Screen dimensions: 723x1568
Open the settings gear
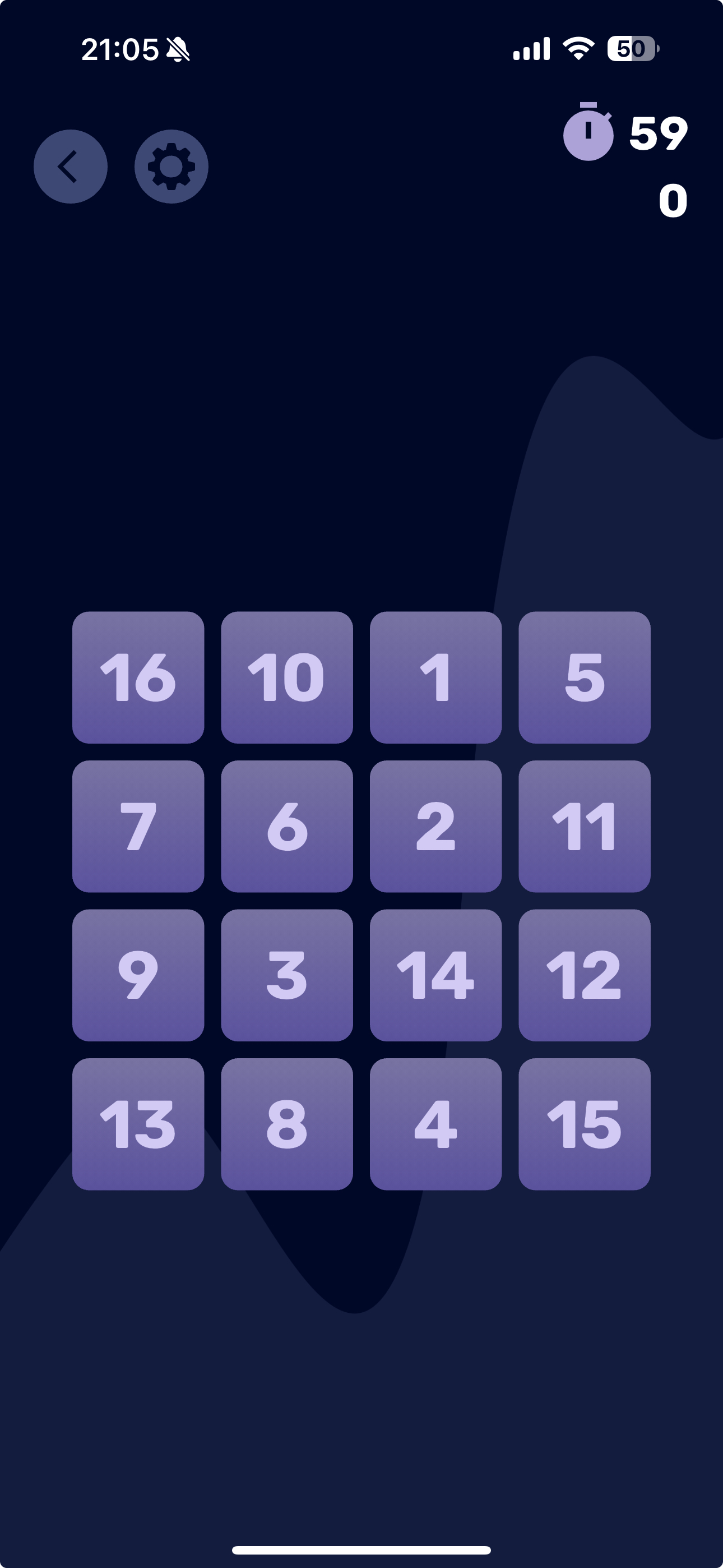pyautogui.click(x=171, y=166)
